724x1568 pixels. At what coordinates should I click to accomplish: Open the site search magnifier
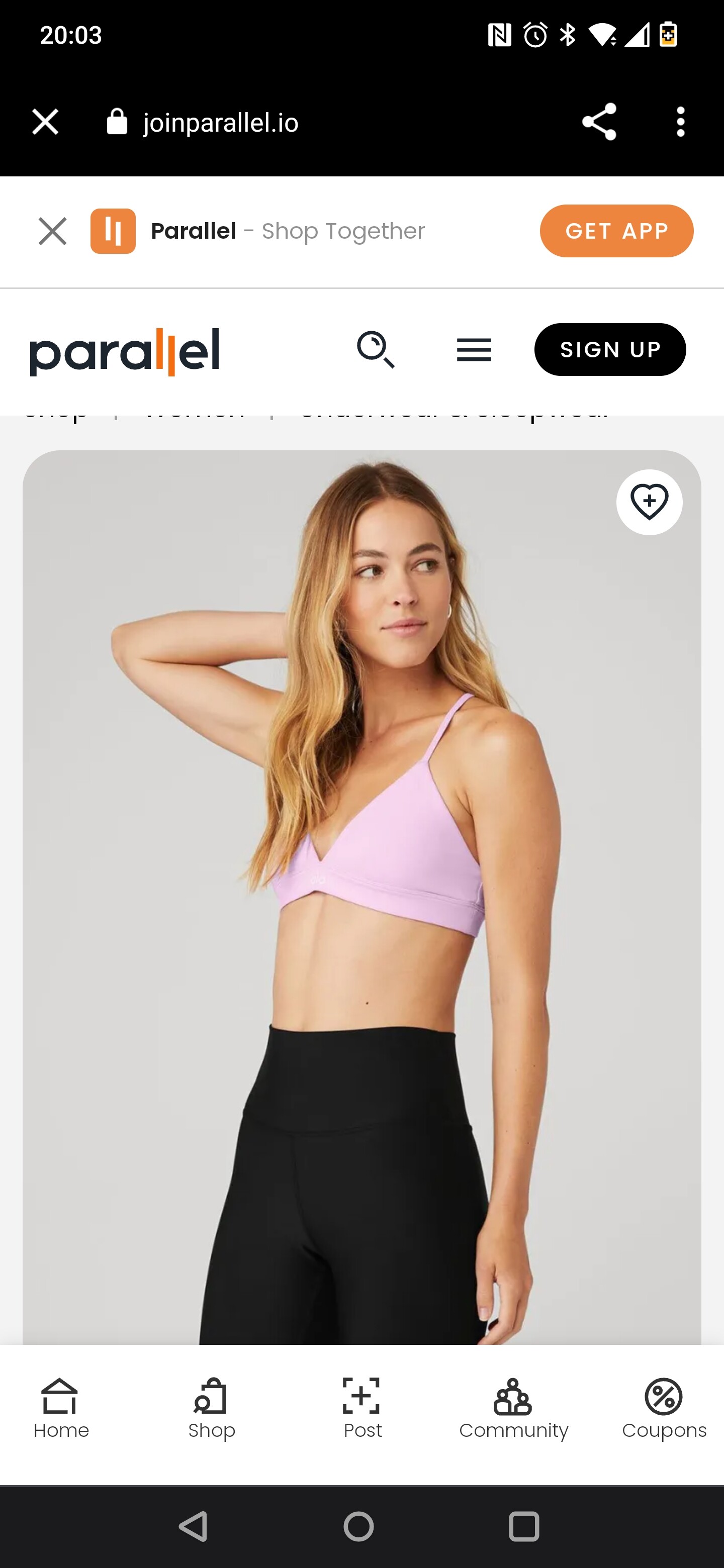click(376, 349)
